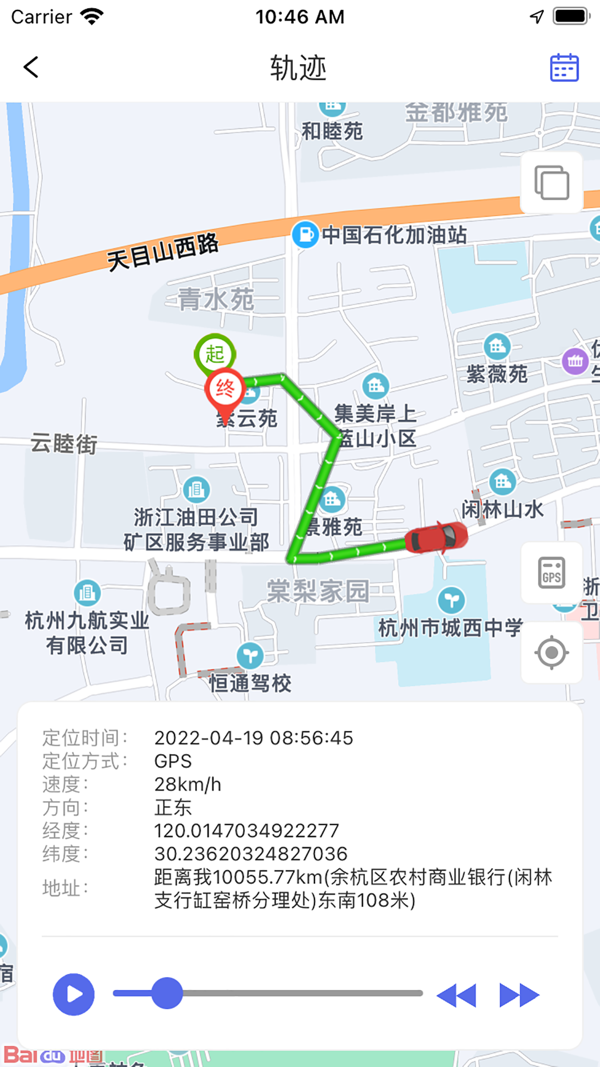
Task: Play the track playback
Action: pos(73,994)
